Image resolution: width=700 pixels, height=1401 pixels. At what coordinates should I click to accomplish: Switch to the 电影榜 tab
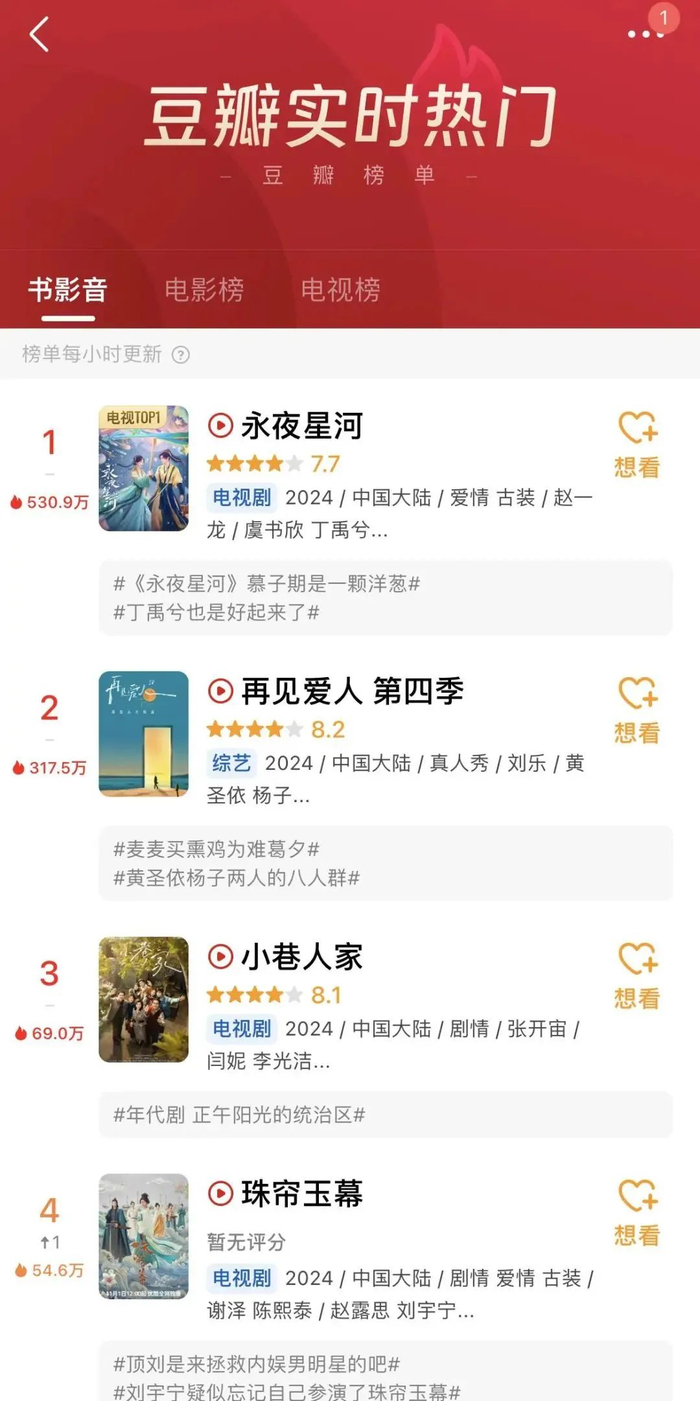coord(204,290)
